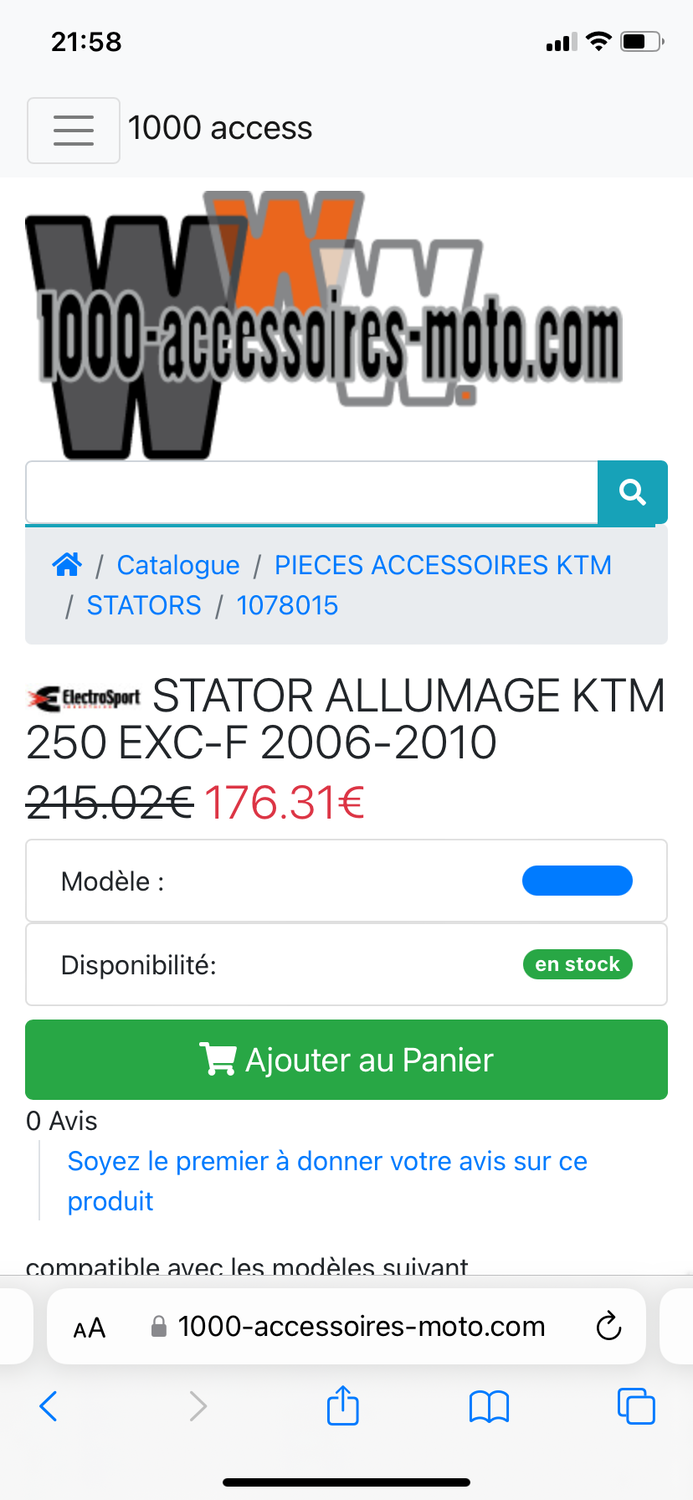Go back to the previous page

click(x=48, y=1407)
